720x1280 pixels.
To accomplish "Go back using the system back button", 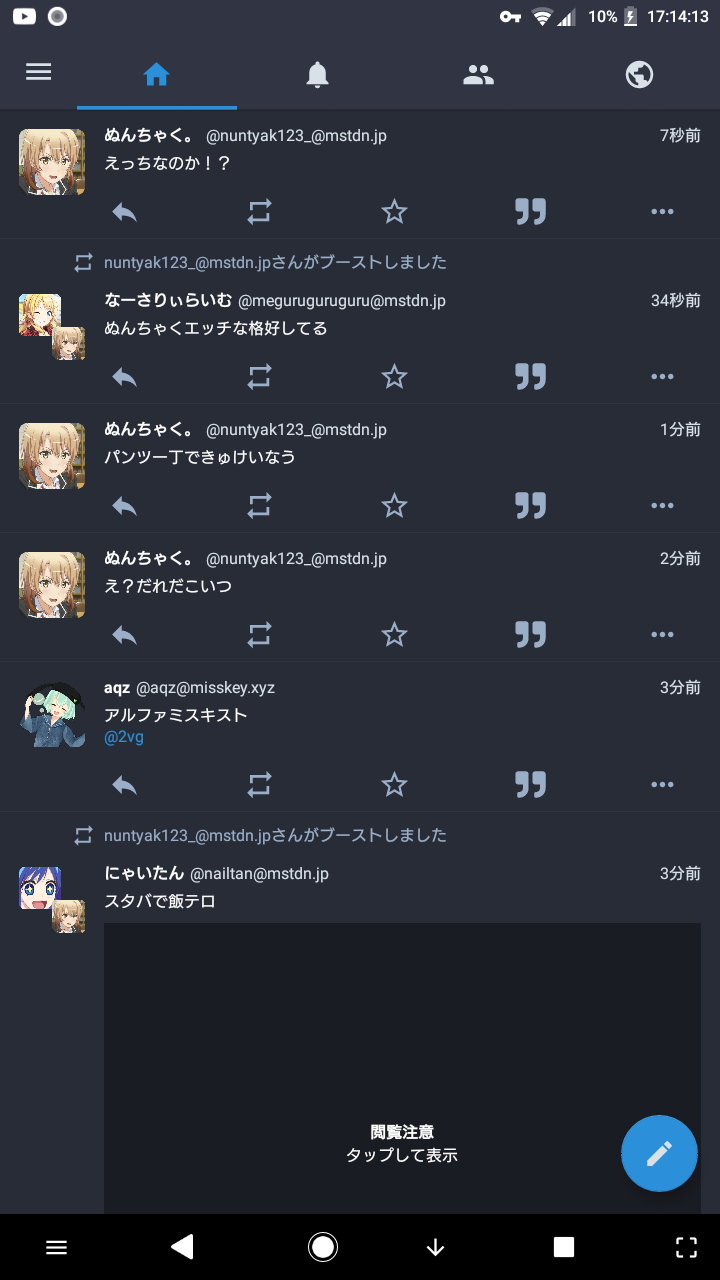I will [x=182, y=1246].
